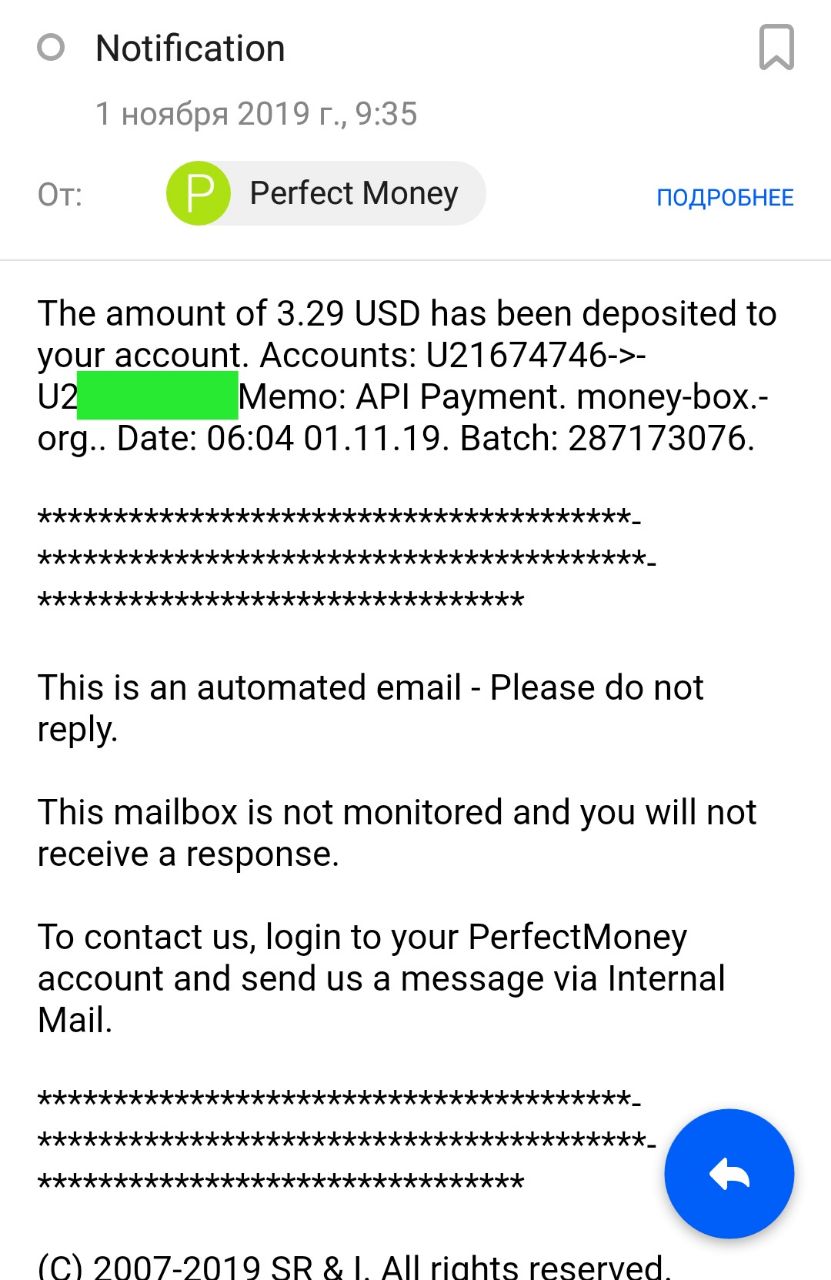Toggle the unread circle next to Notification
Screen dimensions: 831x1280
[51, 47]
